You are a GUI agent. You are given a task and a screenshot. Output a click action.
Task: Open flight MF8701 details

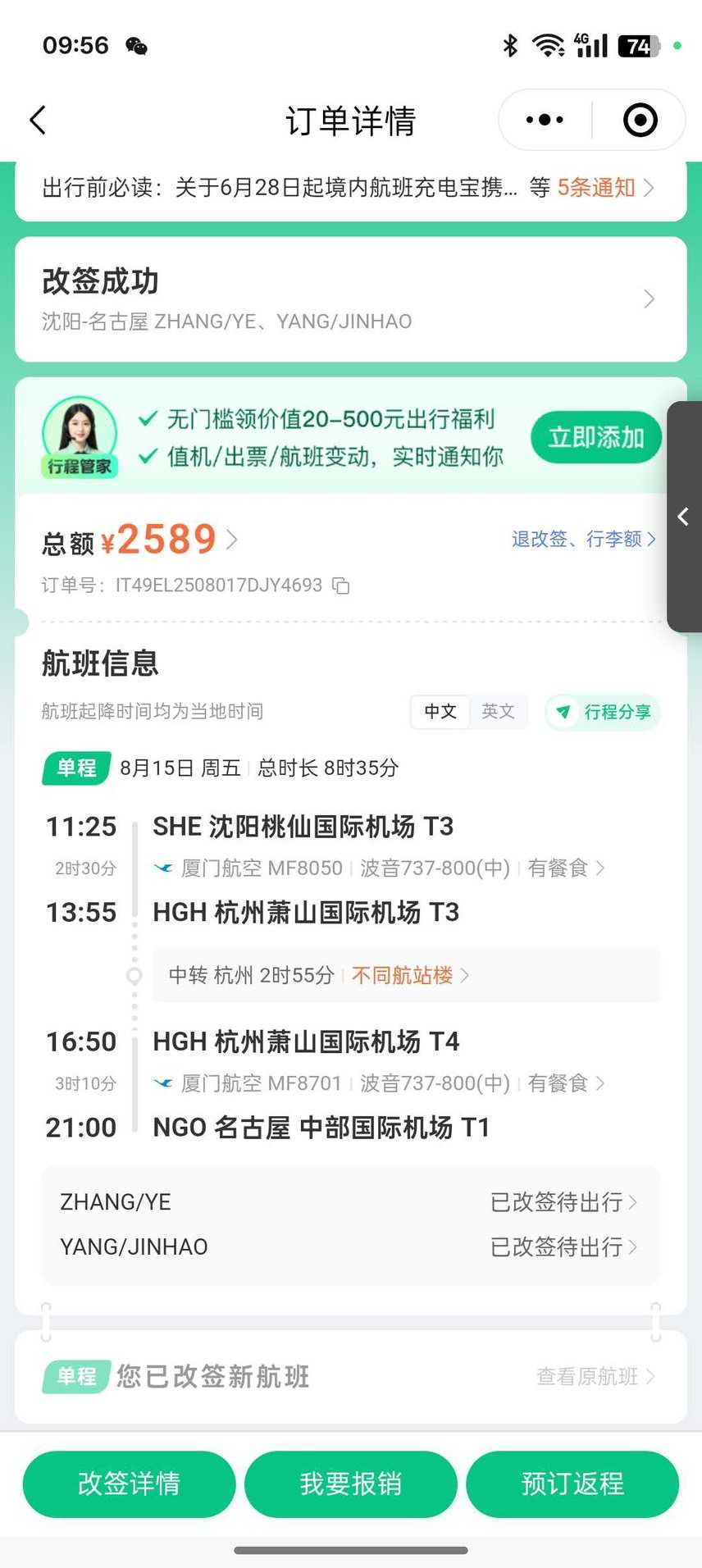pyautogui.click(x=379, y=1083)
